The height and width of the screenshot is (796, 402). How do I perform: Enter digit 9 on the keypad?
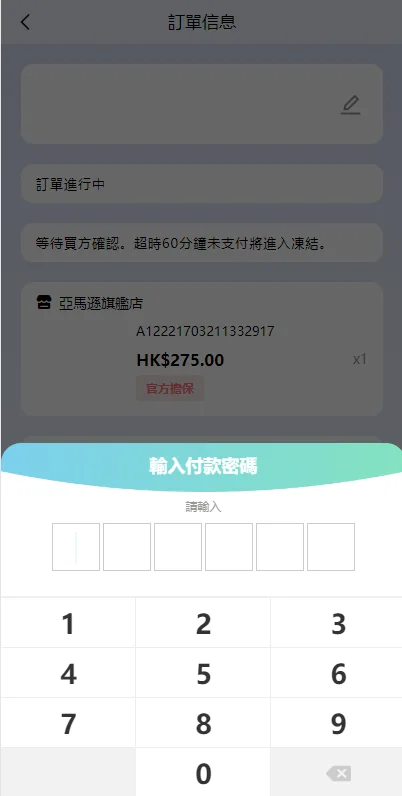(338, 722)
